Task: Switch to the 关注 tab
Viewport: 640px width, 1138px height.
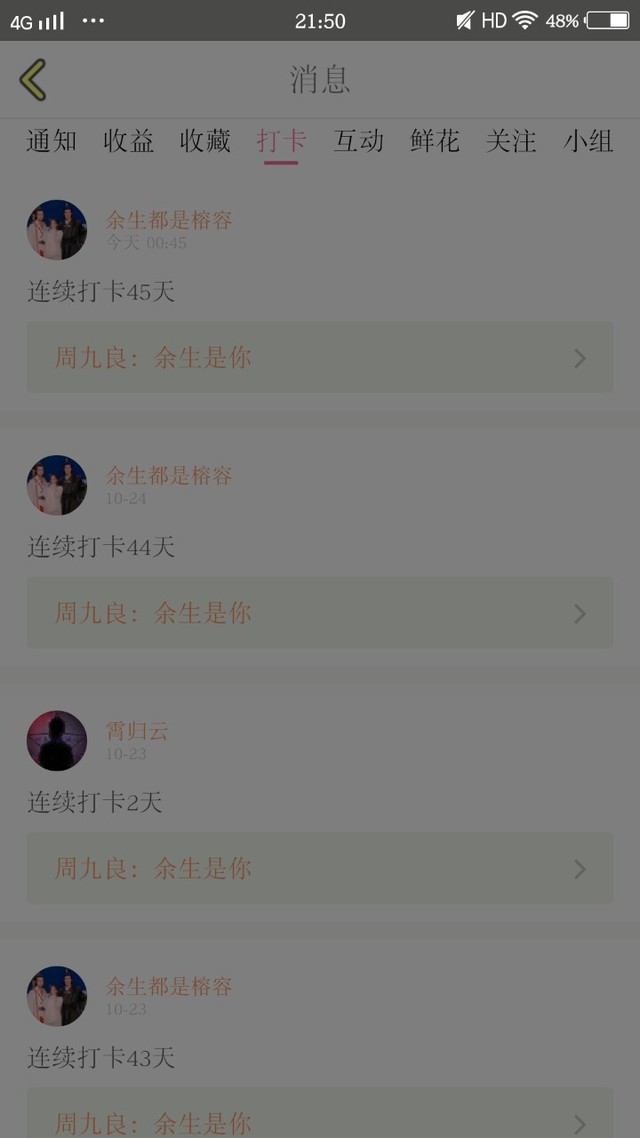Action: 511,141
